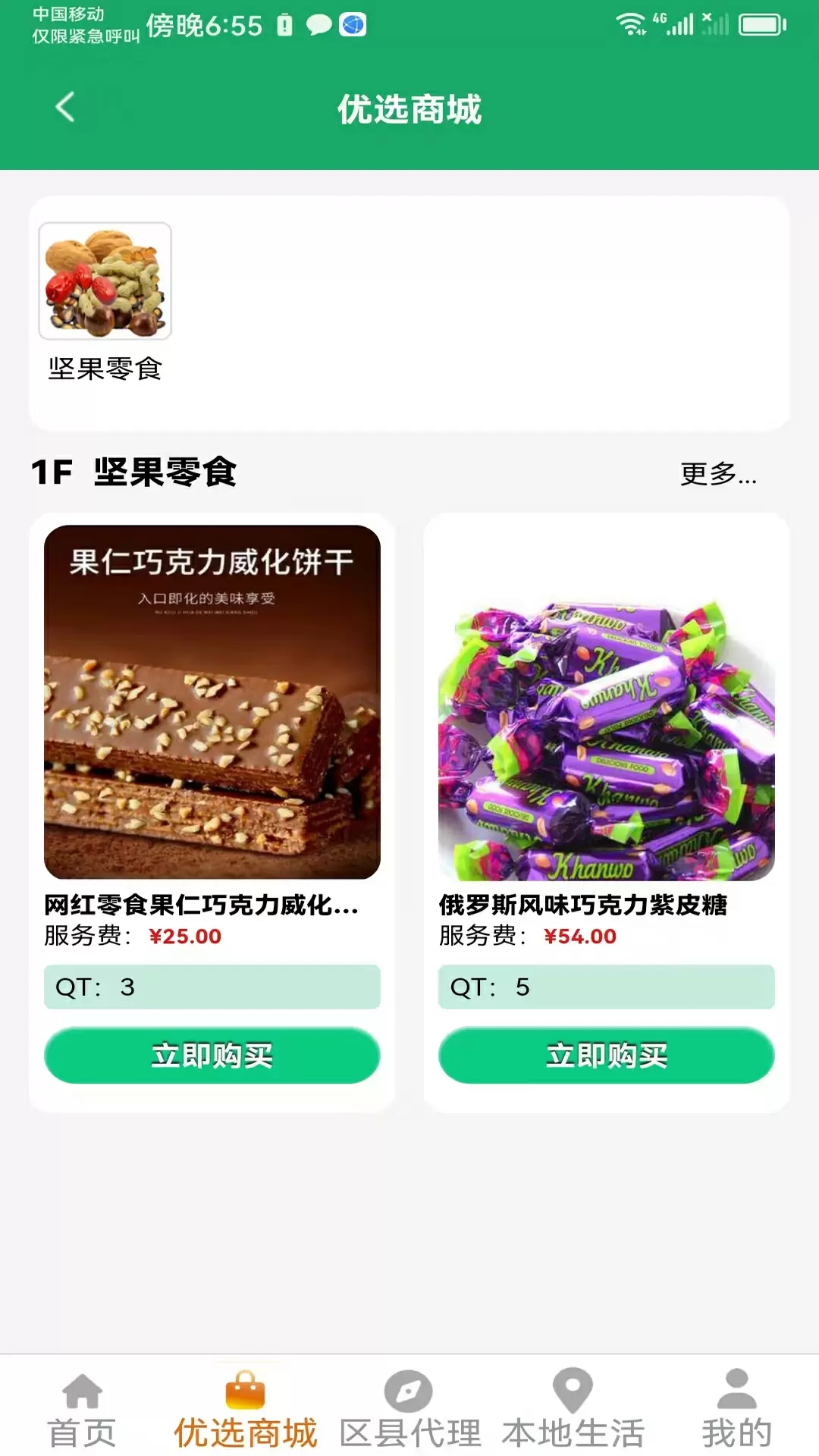Tap the QT: 3 quantity field
This screenshot has width=819, height=1456.
[212, 987]
